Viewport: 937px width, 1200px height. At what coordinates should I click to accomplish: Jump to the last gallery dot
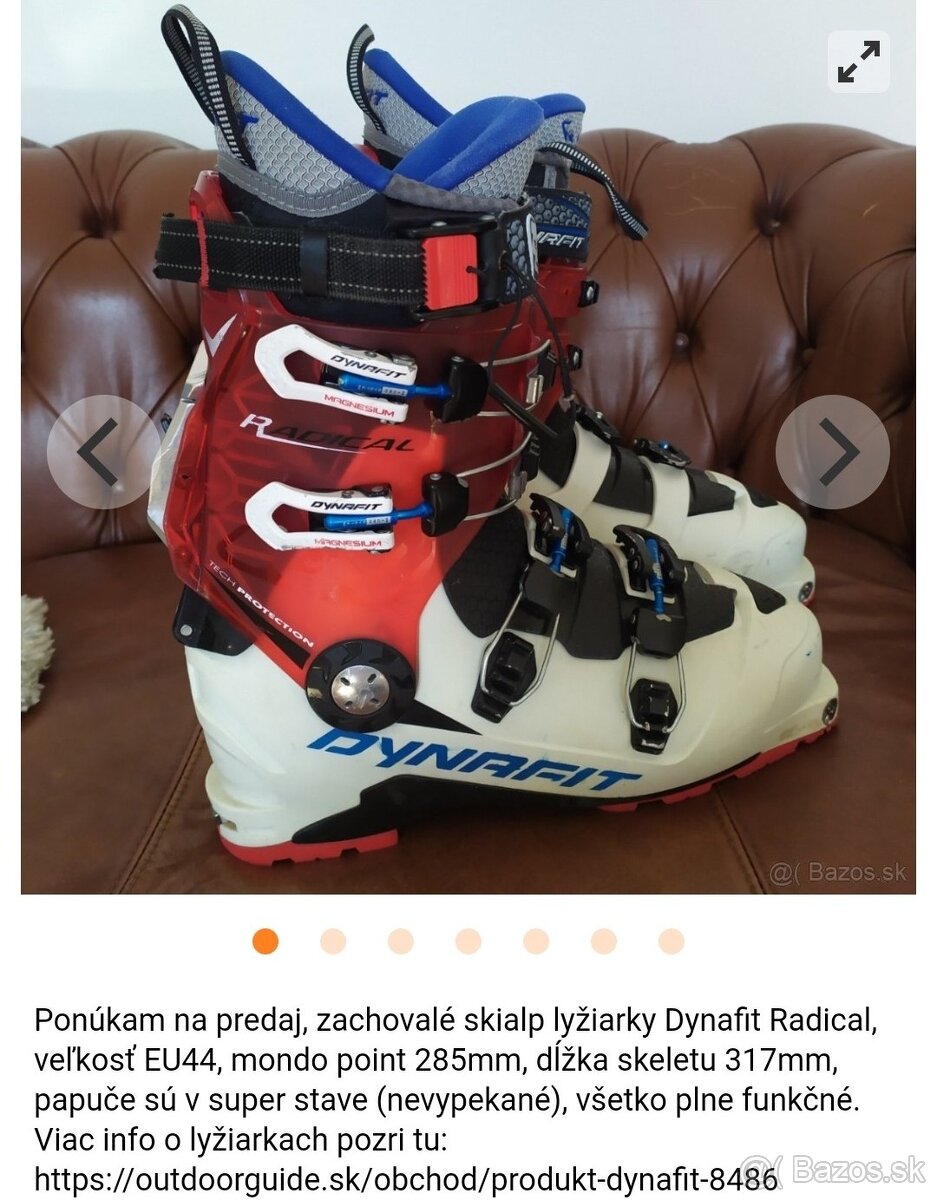(x=671, y=941)
